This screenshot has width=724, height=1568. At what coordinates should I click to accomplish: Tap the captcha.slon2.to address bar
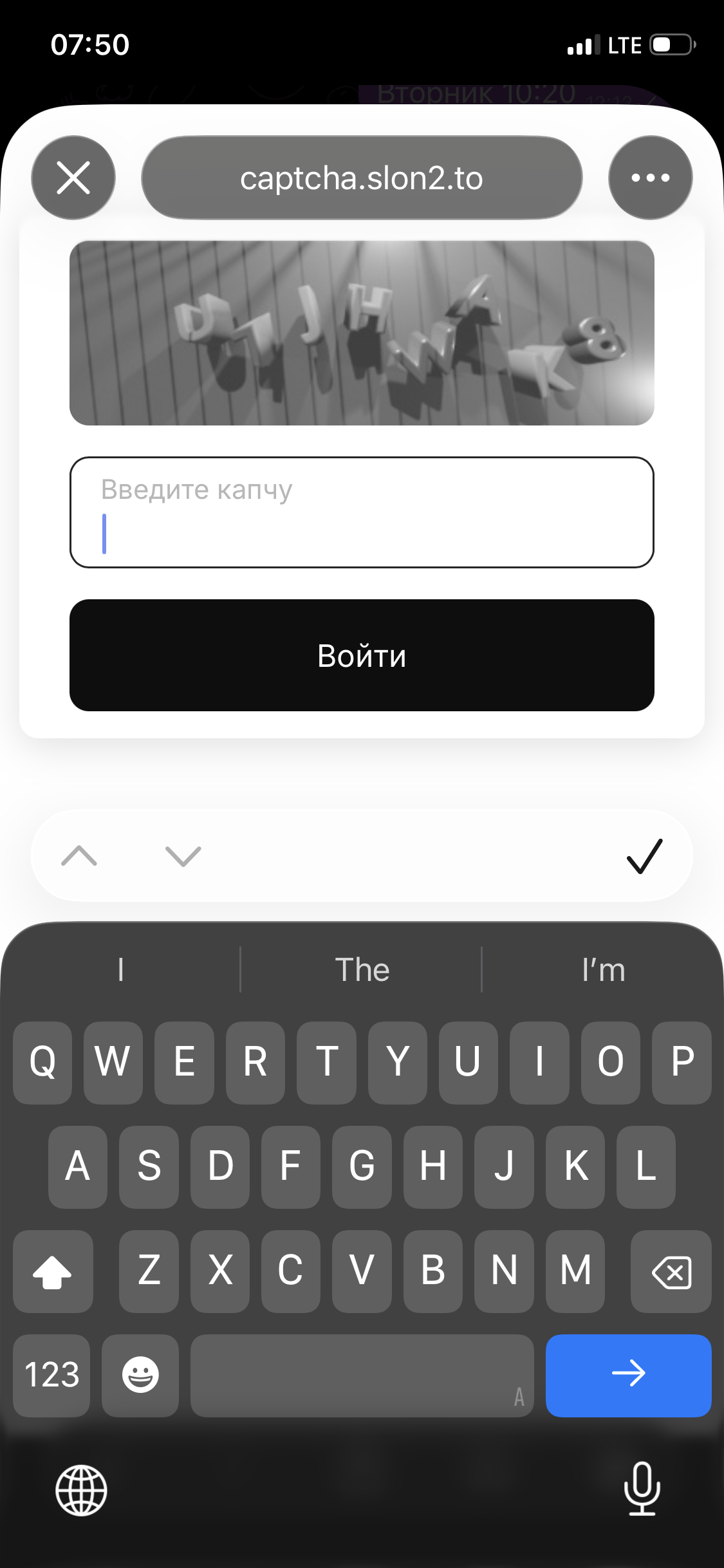(x=362, y=178)
